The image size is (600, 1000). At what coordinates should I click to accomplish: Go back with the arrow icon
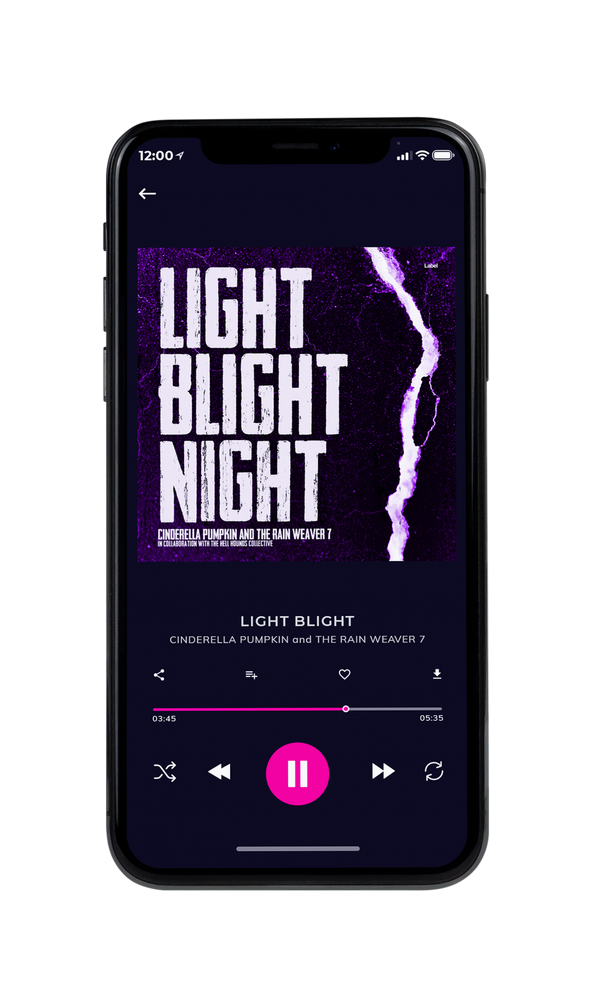(147, 193)
